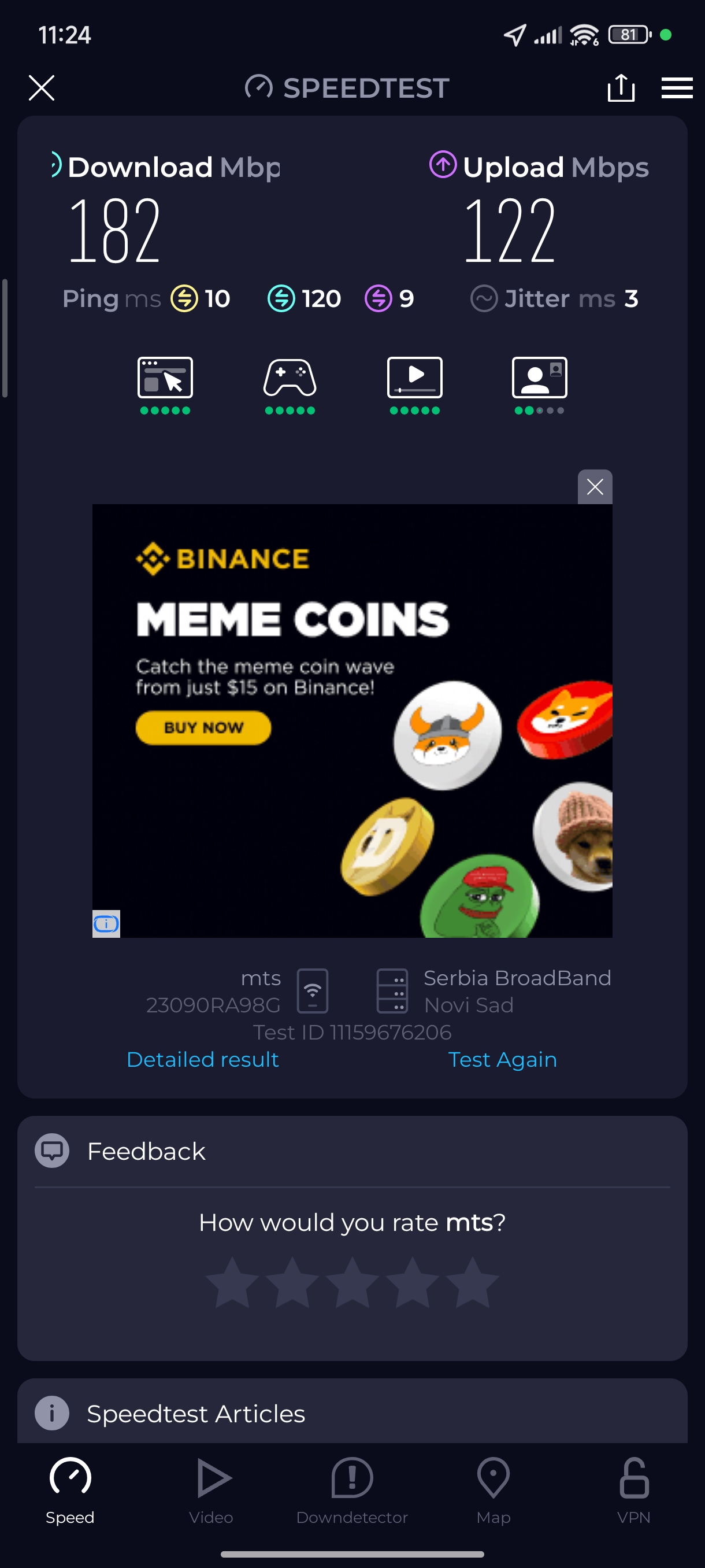Open the Speedtest Articles info icon
Viewport: 705px width, 1568px height.
(x=51, y=1413)
